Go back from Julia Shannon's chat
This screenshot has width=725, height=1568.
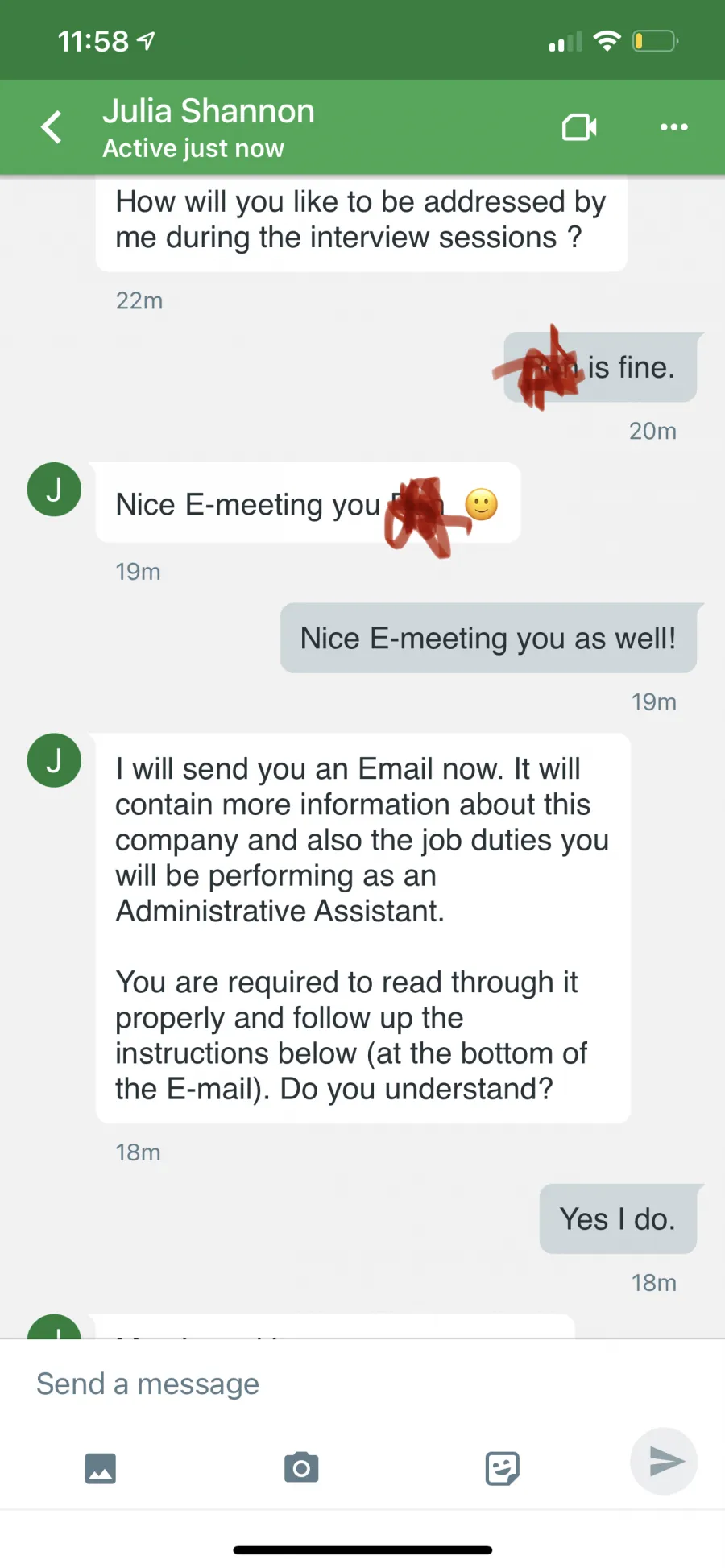(x=52, y=127)
